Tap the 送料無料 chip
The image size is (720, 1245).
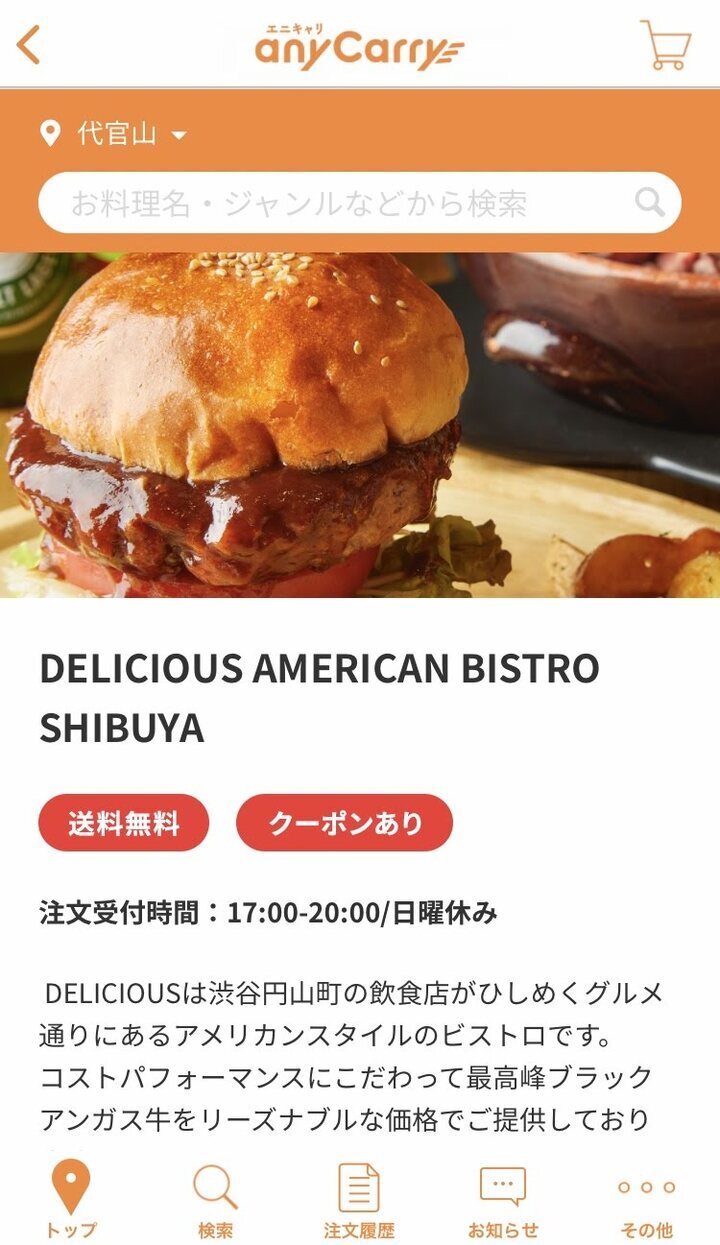(124, 823)
